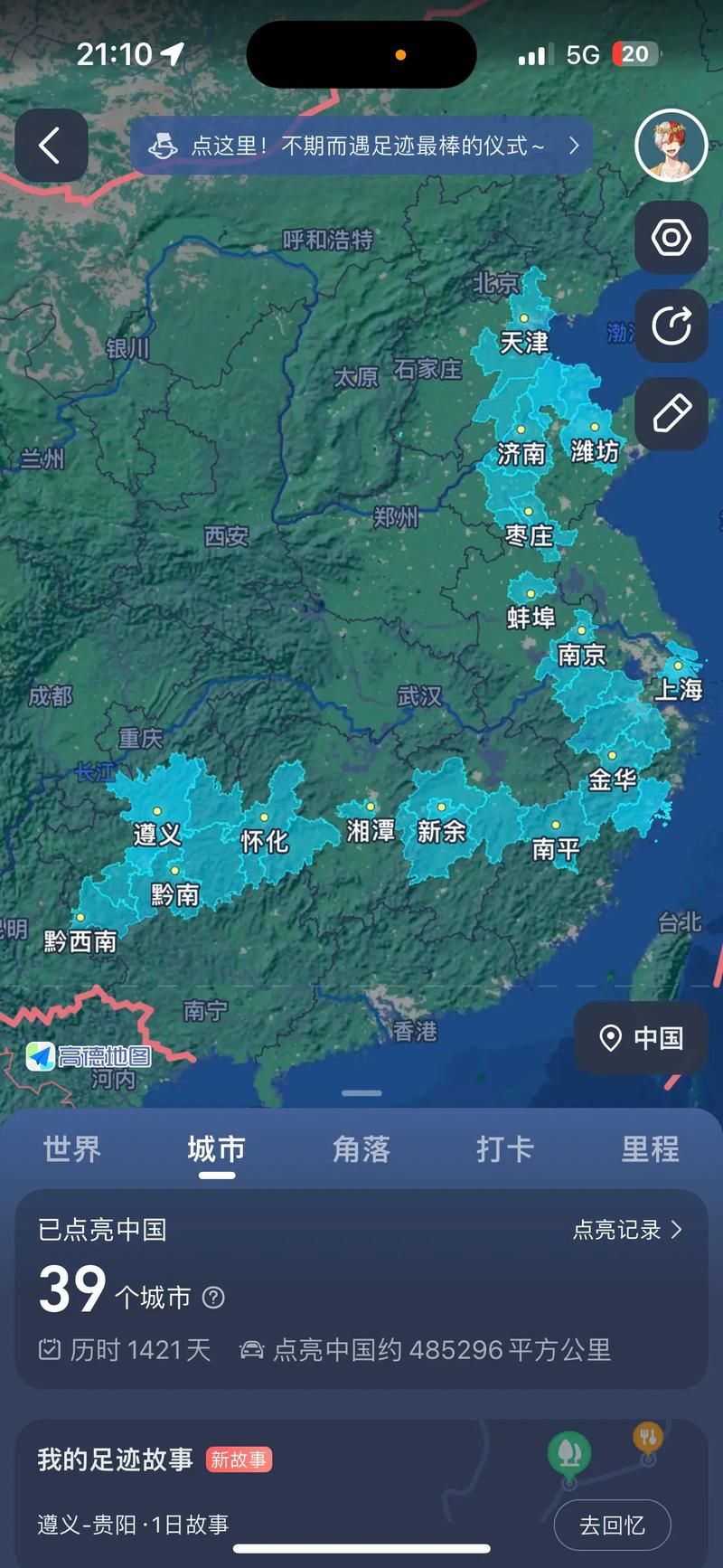Select the 城市 tab
The height and width of the screenshot is (1568, 723).
click(x=217, y=1148)
